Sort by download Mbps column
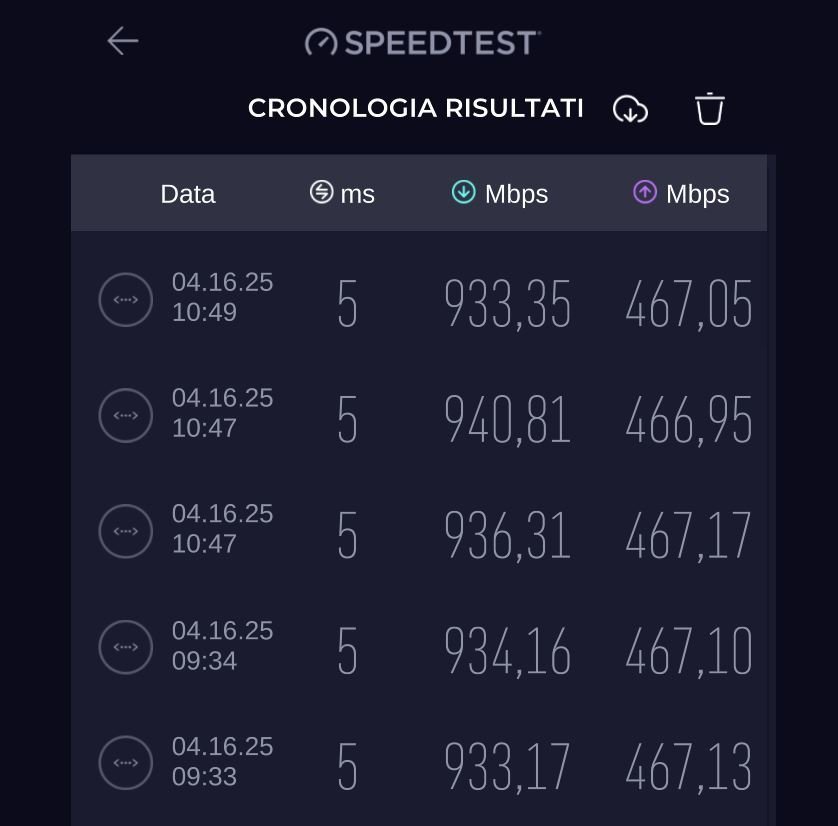Viewport: 838px width, 826px height. click(x=500, y=194)
